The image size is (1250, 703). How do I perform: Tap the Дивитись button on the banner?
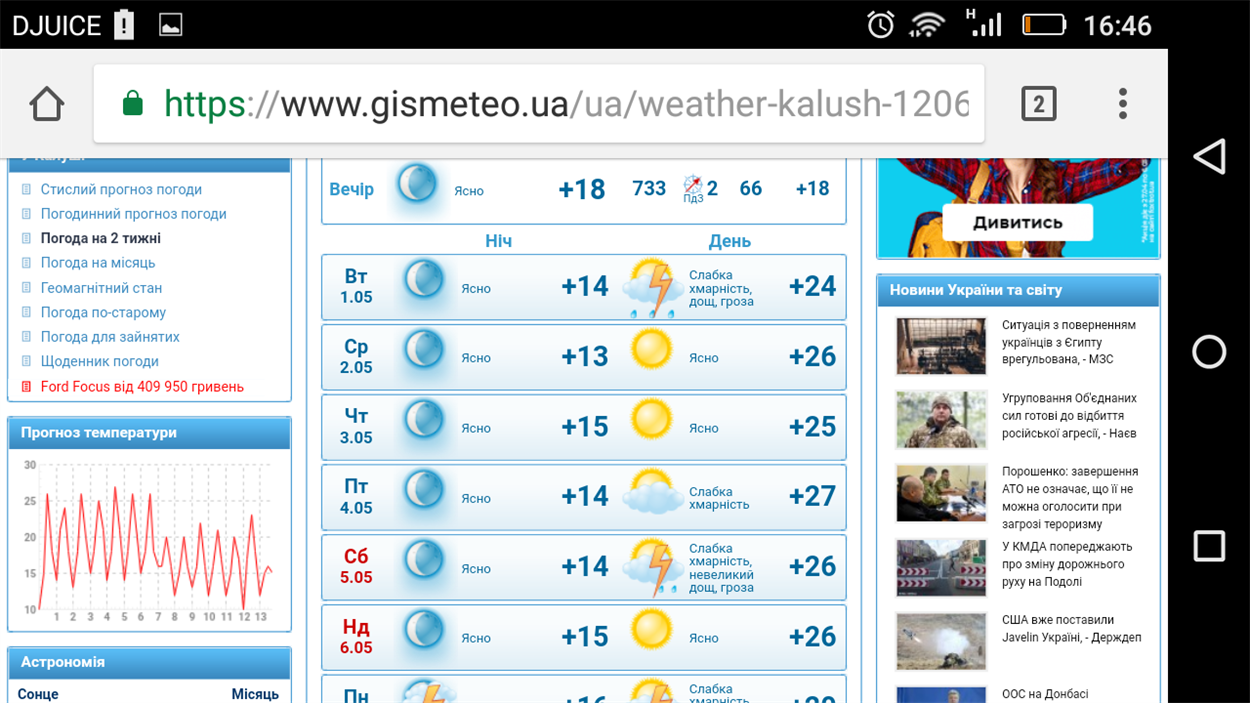[1017, 223]
